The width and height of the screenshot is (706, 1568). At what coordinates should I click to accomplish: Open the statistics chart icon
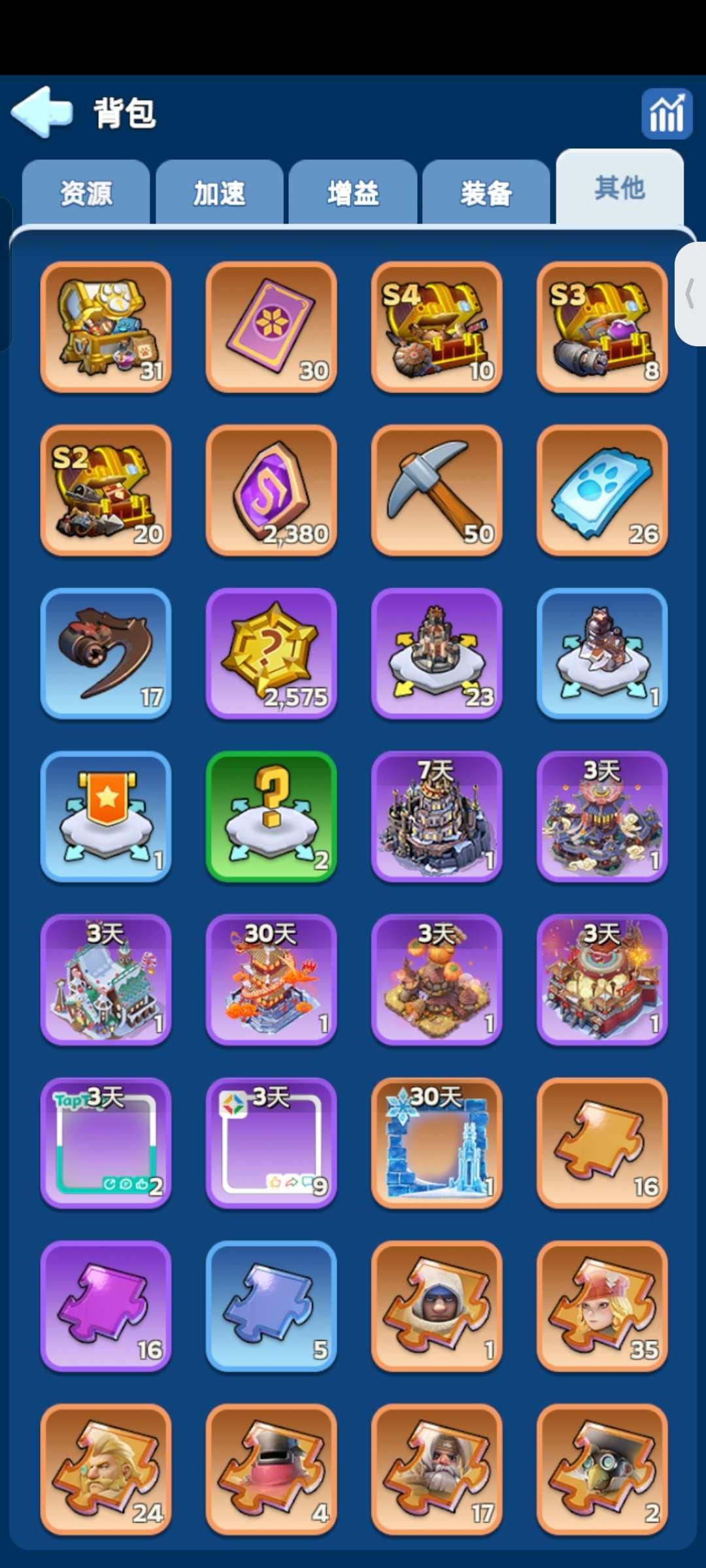(666, 114)
